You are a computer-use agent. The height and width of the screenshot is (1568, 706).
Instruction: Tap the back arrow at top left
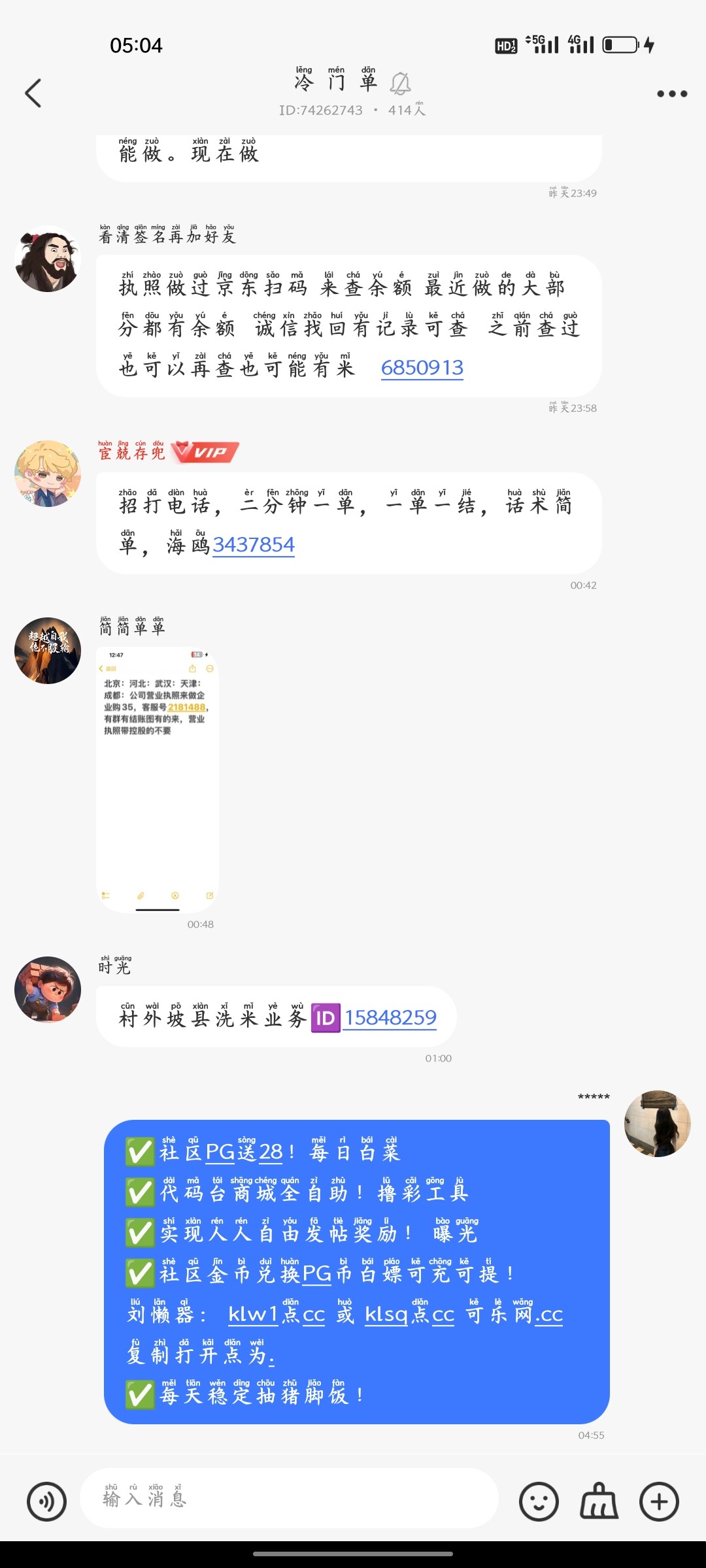(x=34, y=93)
